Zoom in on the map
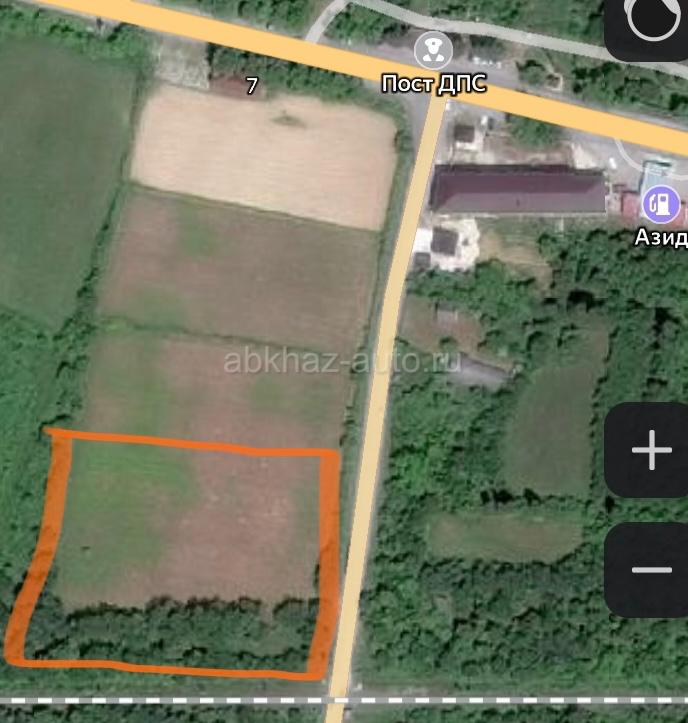 [x=651, y=451]
